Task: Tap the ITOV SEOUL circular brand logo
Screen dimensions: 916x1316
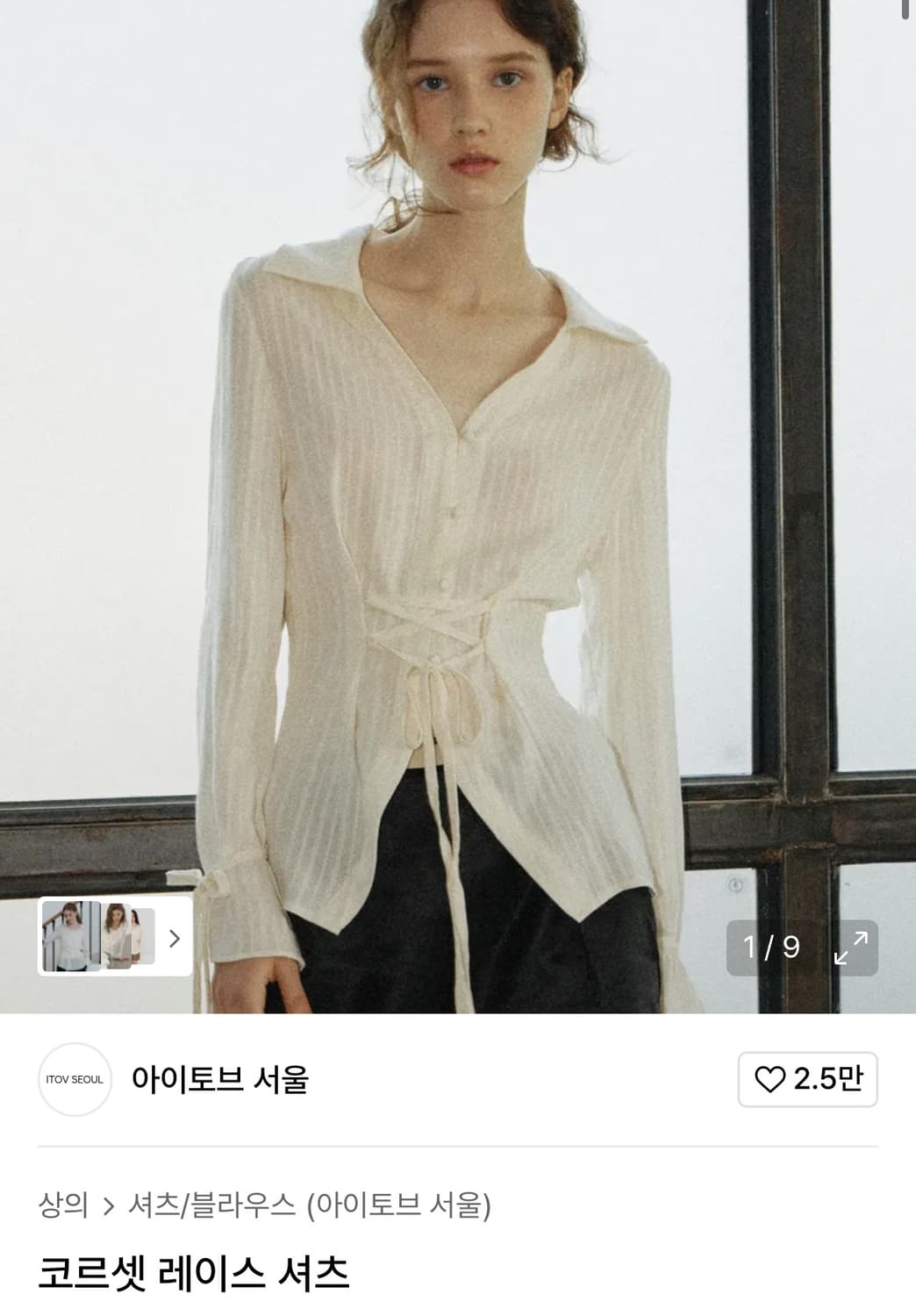Action: 75,1082
